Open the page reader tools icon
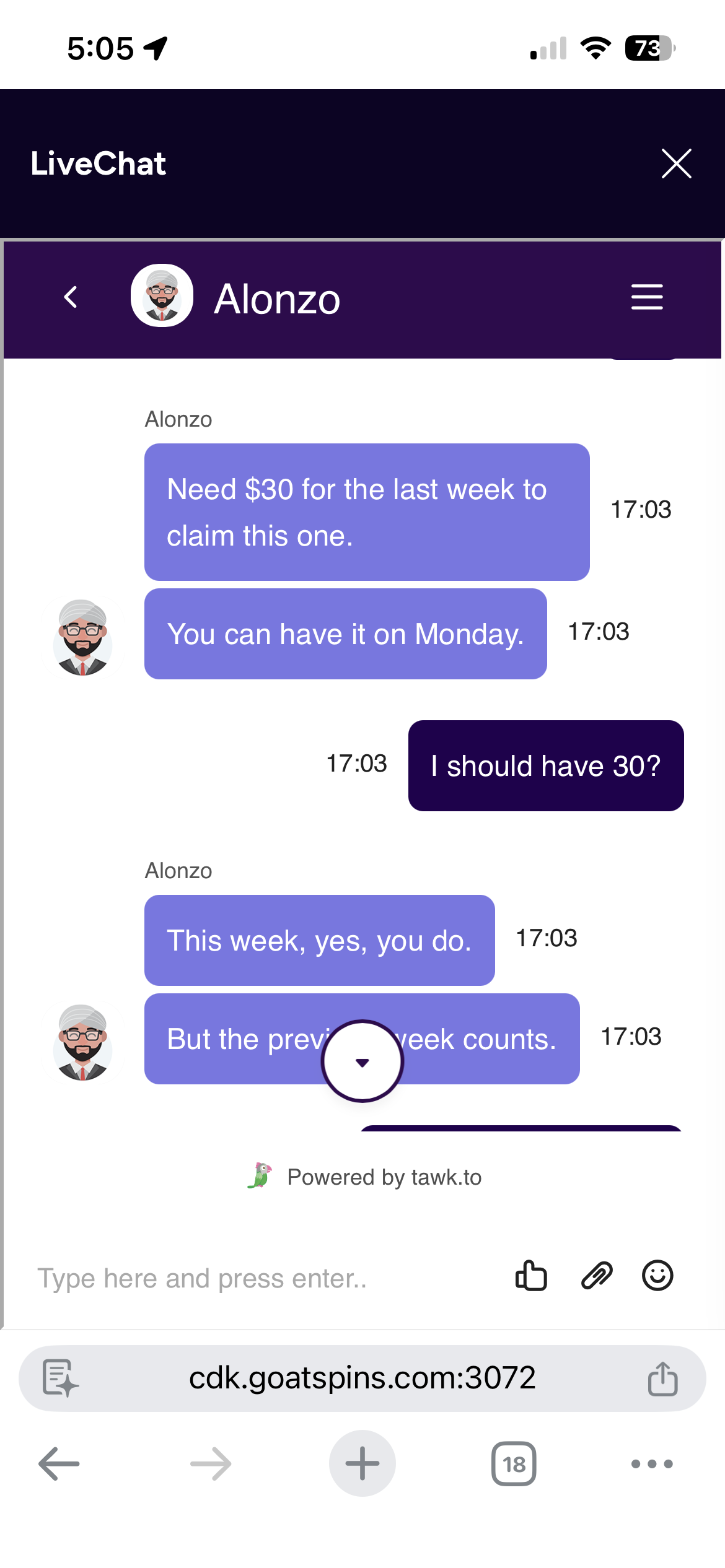The height and width of the screenshot is (1568, 725). pyautogui.click(x=60, y=1379)
